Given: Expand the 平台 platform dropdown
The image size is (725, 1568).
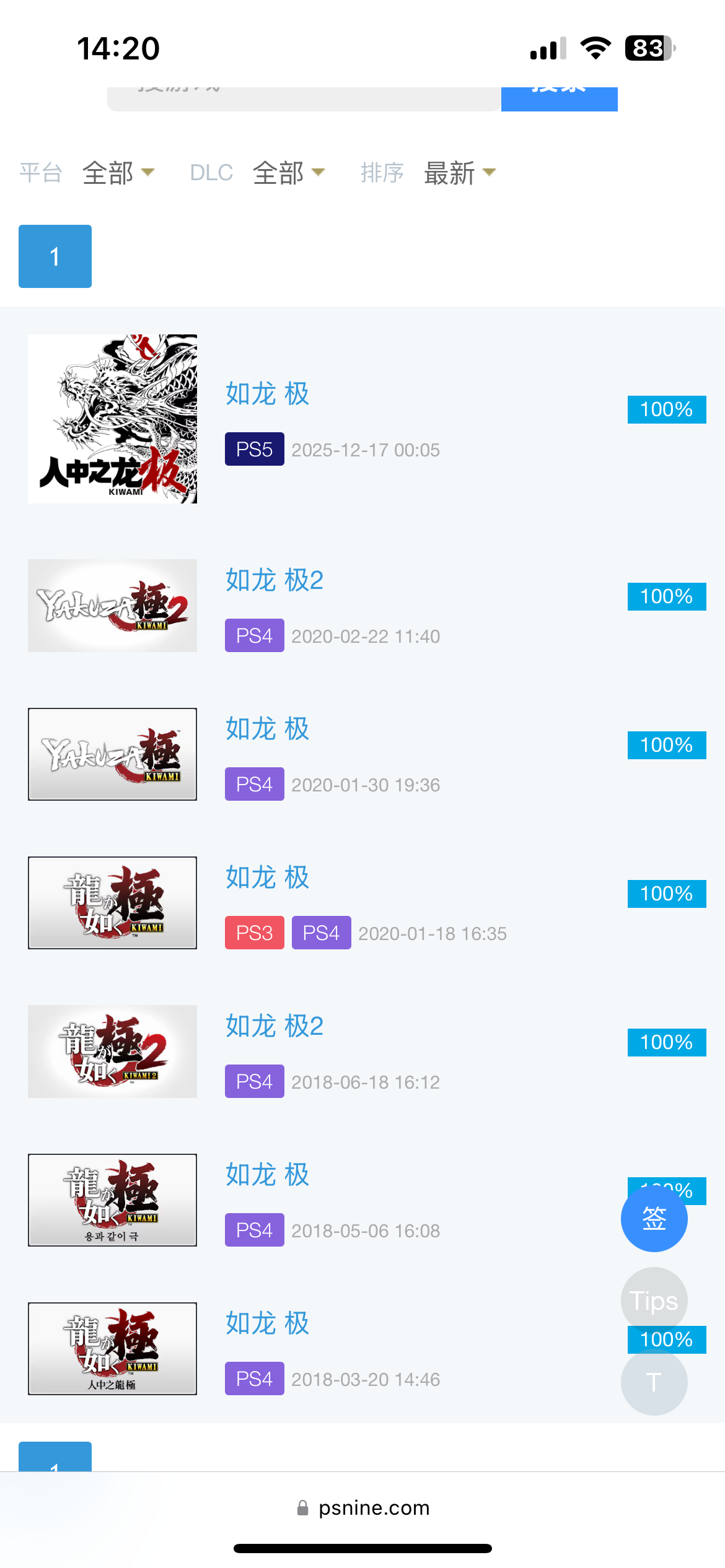Looking at the screenshot, I should [118, 173].
